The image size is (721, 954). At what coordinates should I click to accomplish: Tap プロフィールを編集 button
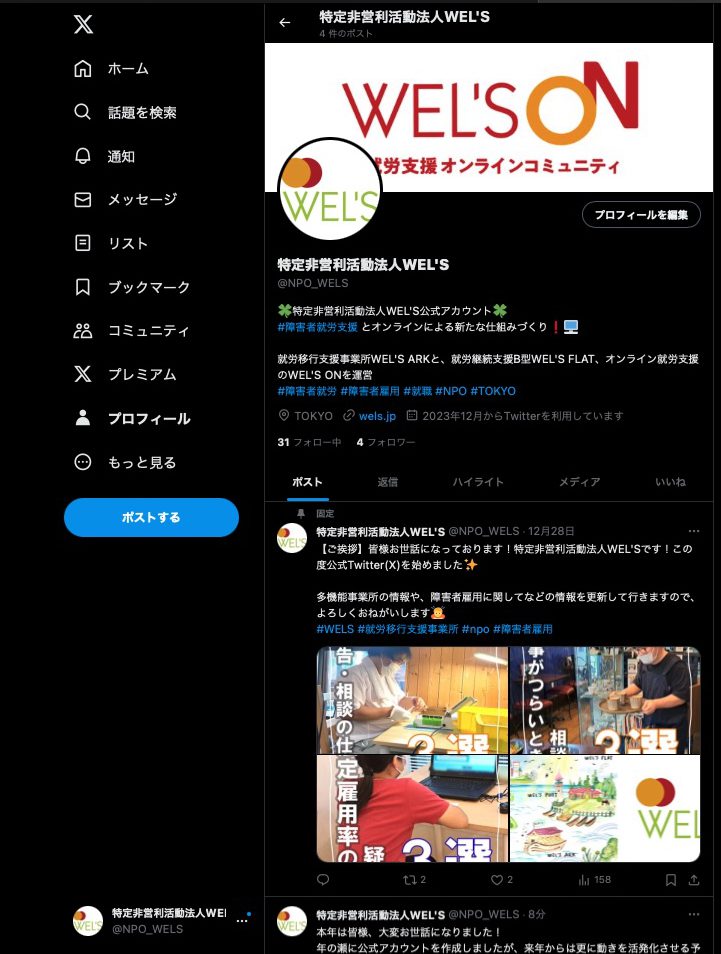[x=641, y=215]
